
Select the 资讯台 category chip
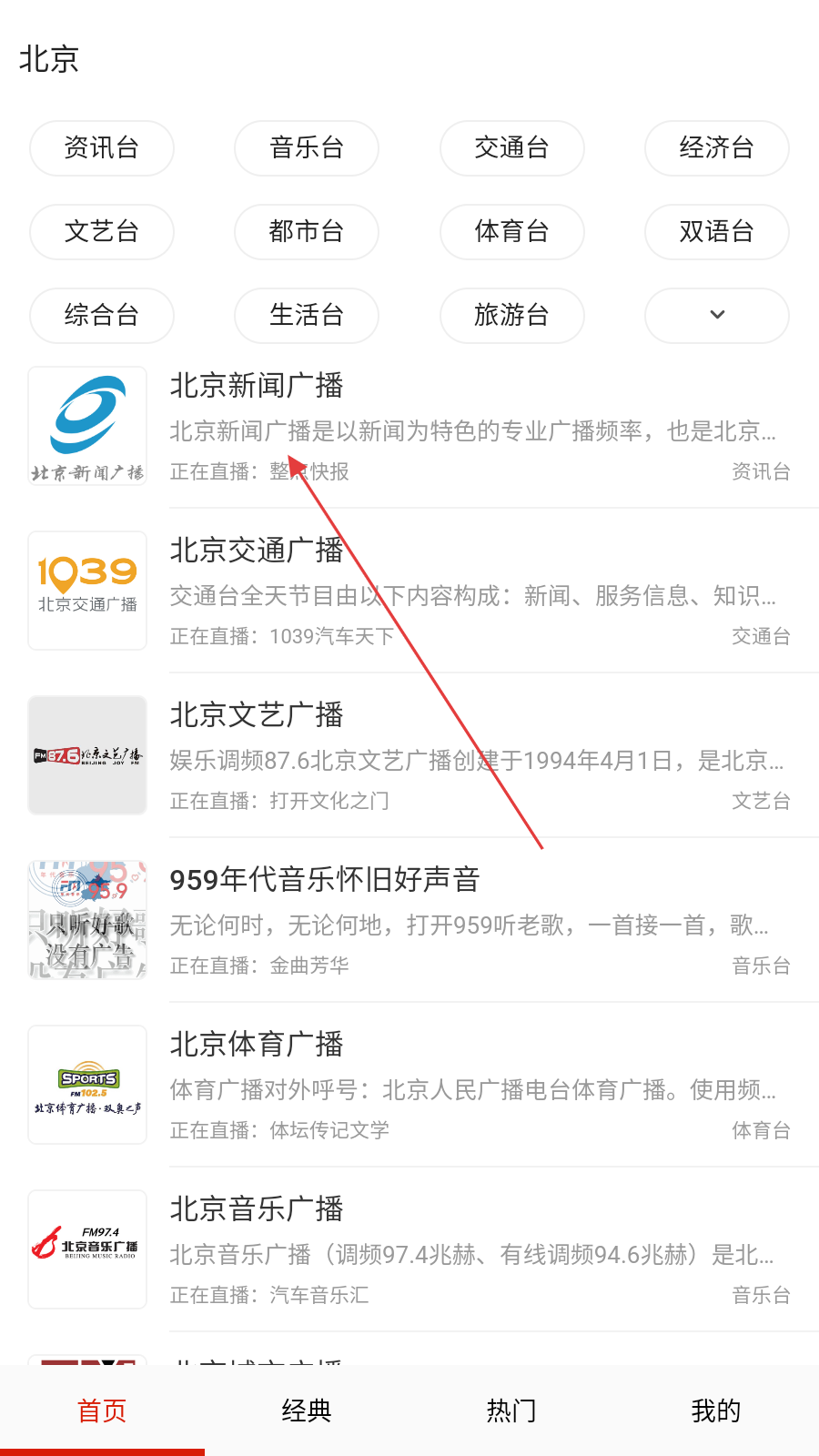click(101, 148)
